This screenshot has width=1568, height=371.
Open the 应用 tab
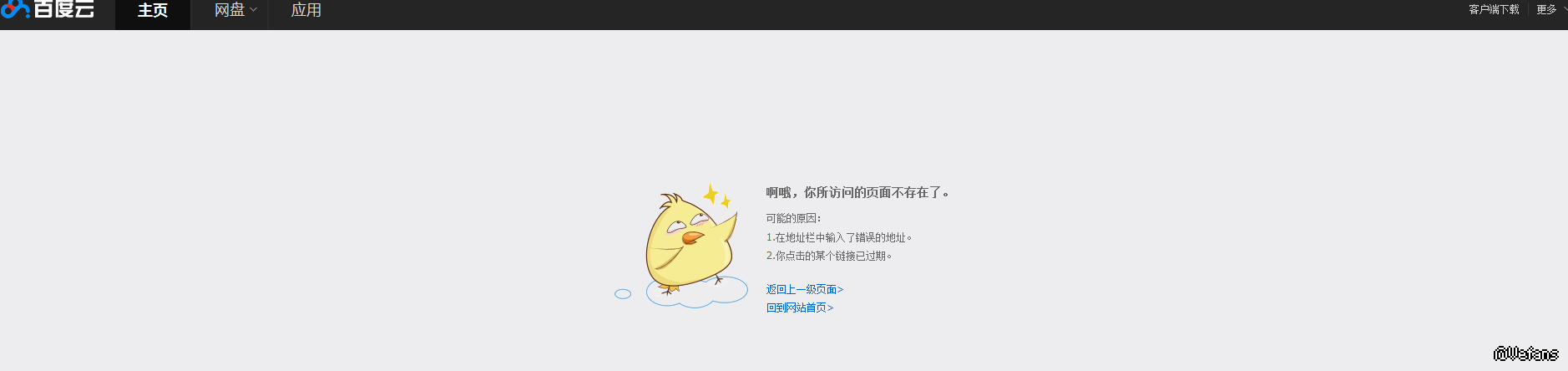coord(306,11)
